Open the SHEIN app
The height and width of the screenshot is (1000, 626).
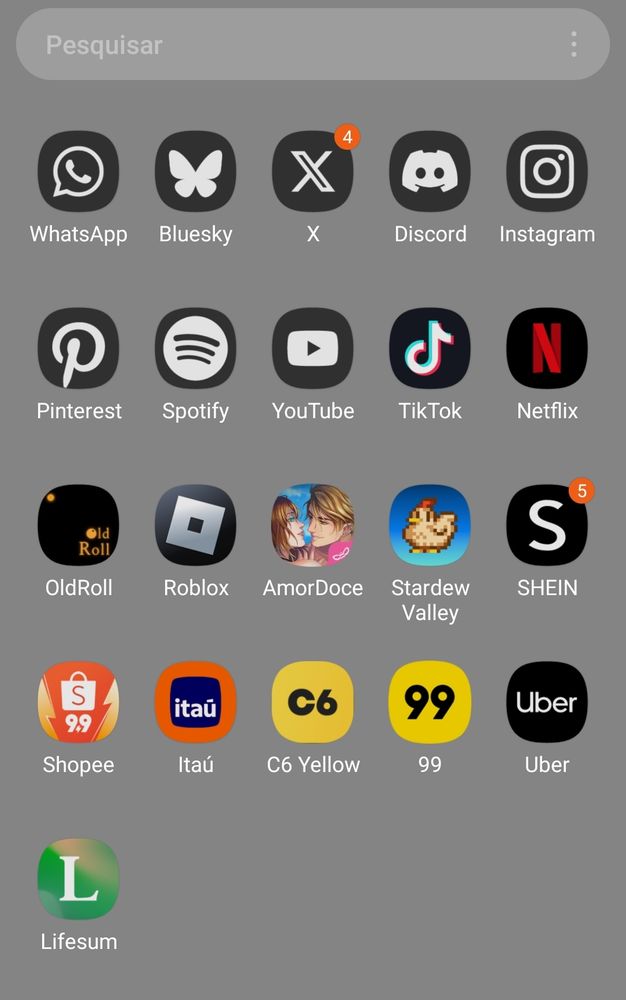547,526
